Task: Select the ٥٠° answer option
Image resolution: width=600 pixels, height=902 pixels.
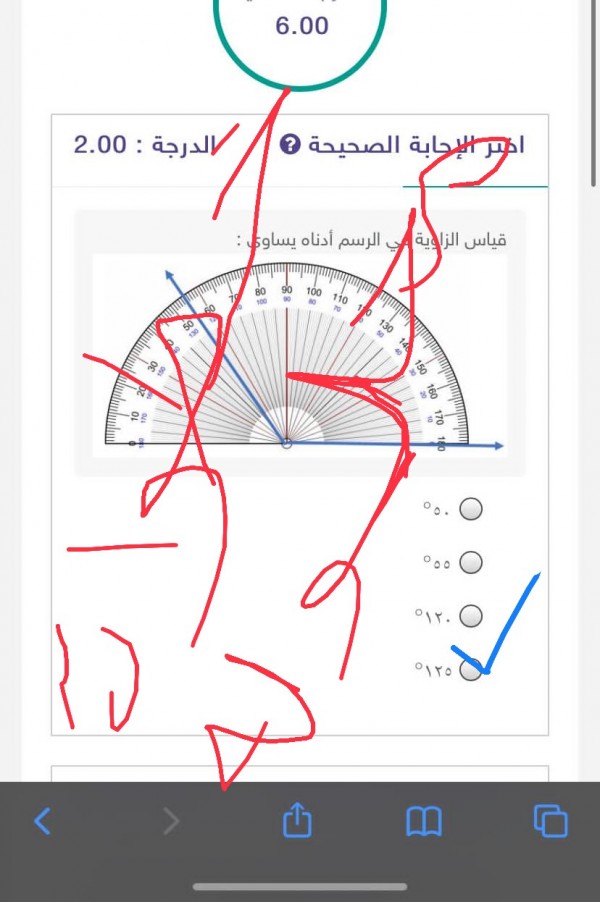Action: (470, 510)
